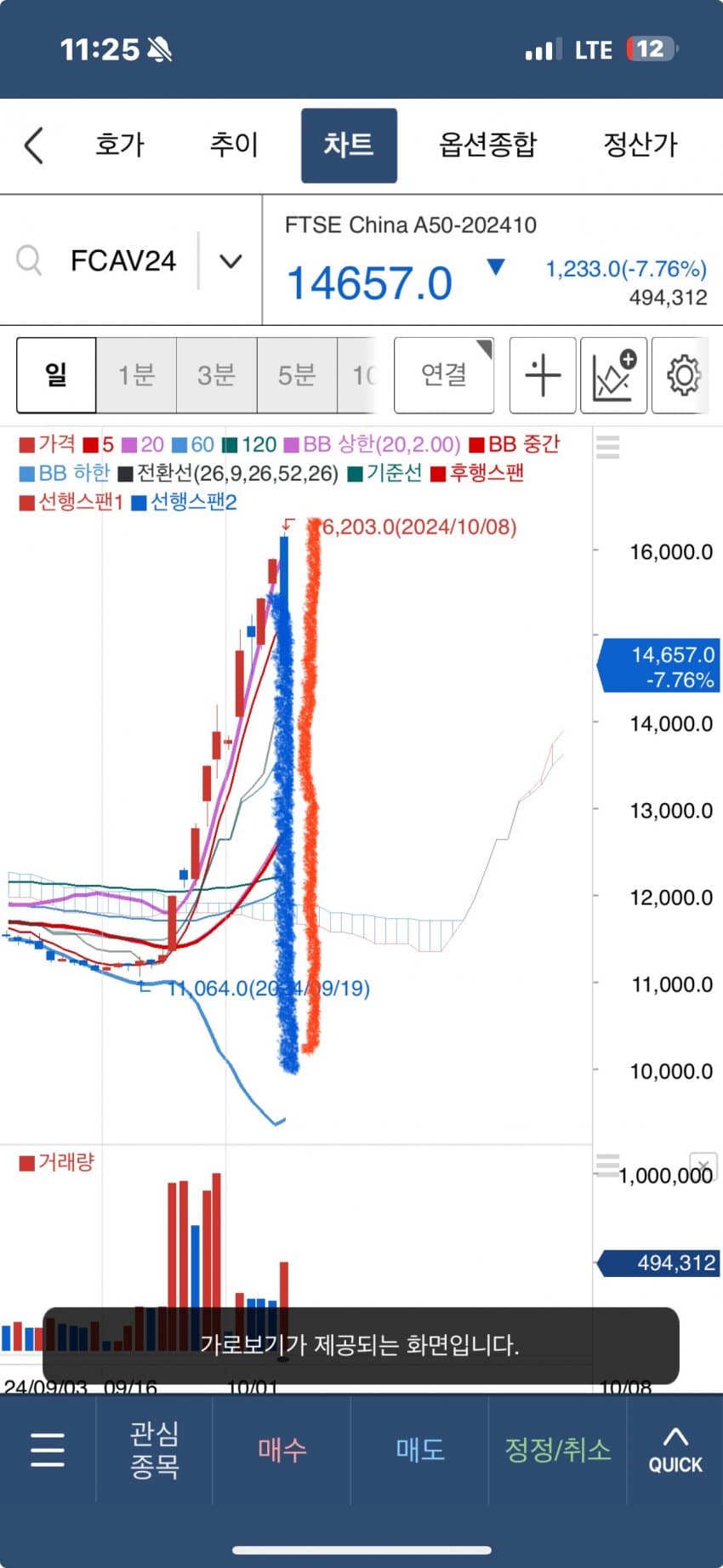Select the 3분 chart interval

(x=216, y=375)
